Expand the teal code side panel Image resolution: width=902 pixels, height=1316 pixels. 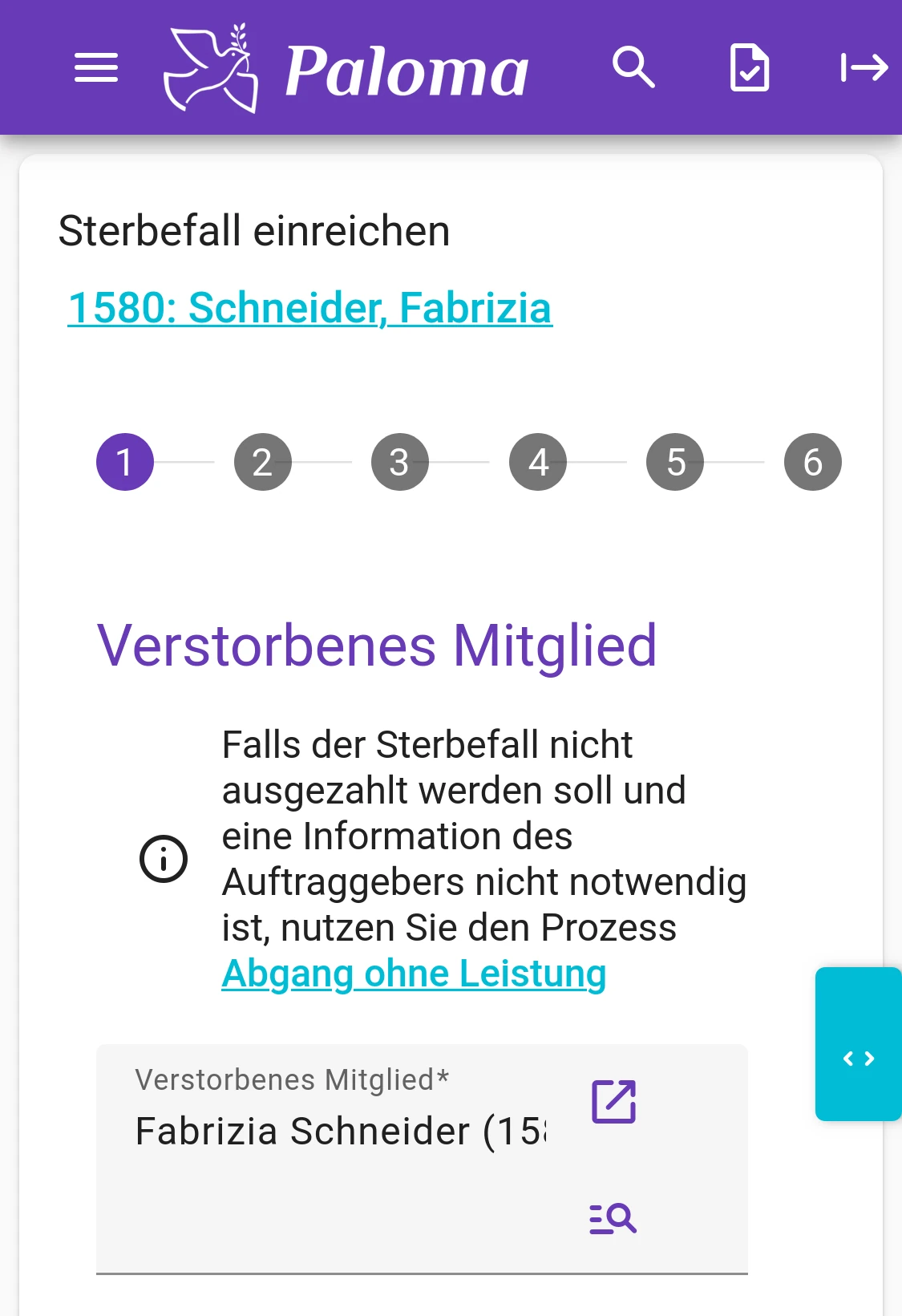pyautogui.click(x=858, y=1043)
